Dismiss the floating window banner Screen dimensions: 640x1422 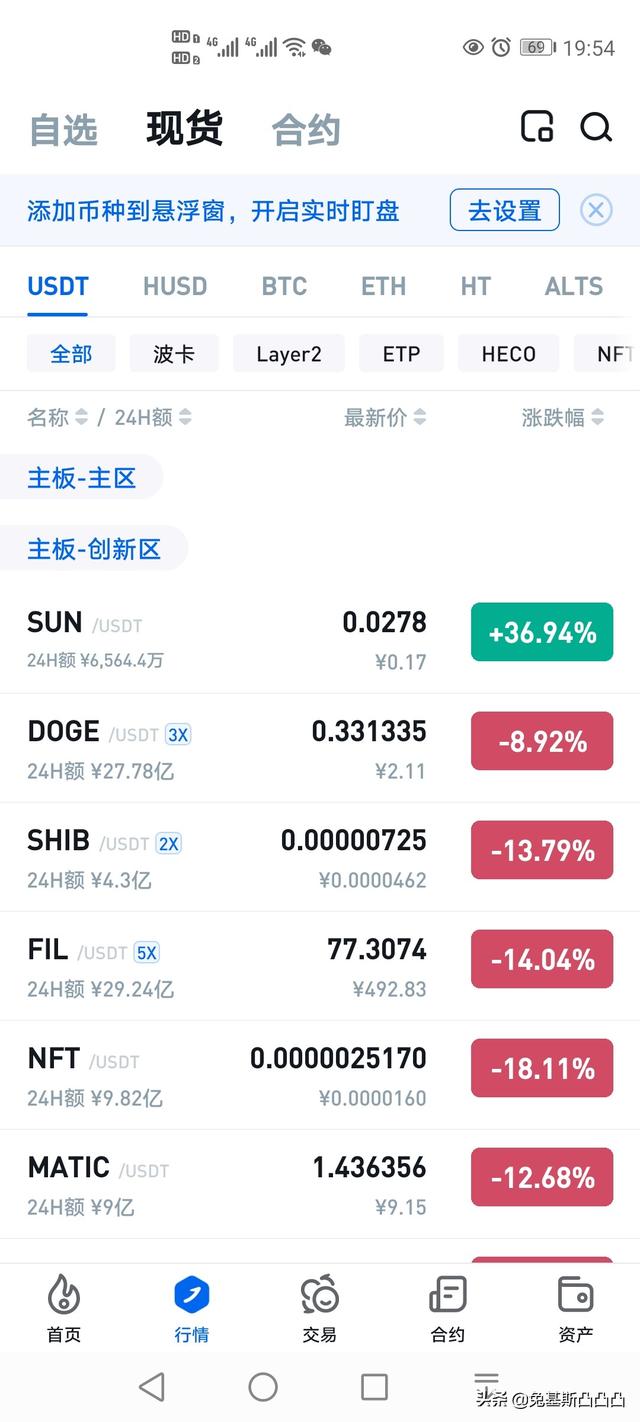[x=596, y=210]
